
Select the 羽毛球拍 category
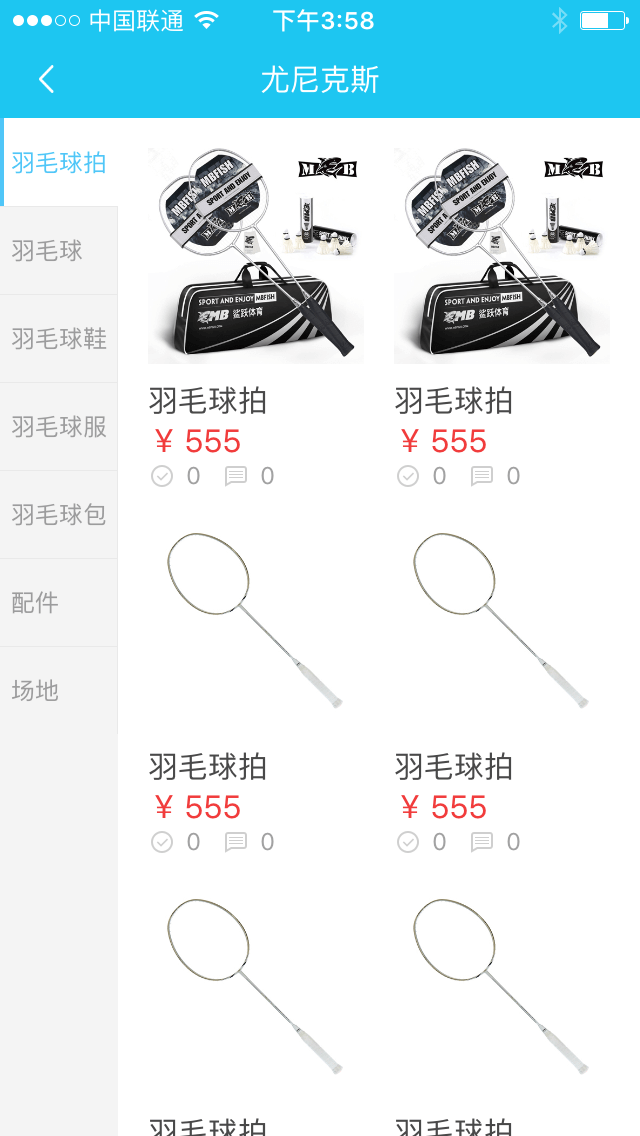[x=59, y=163]
